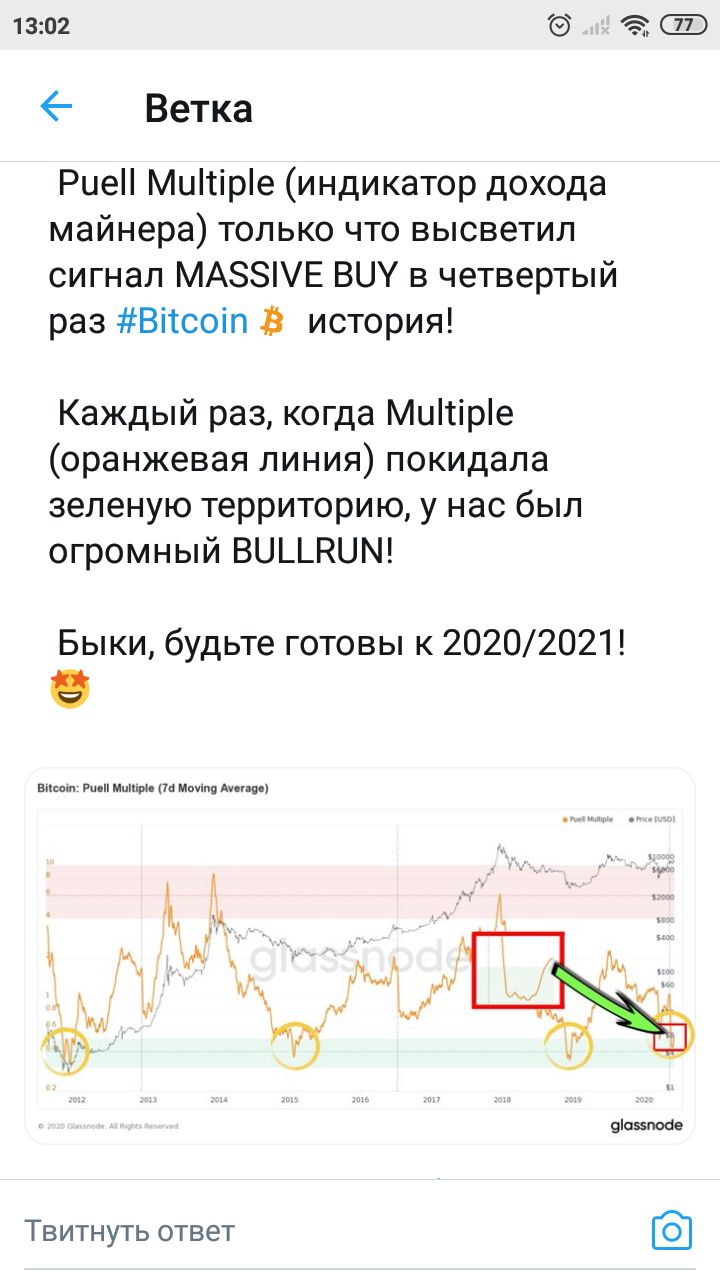
Task: Open the #Bitcoin hashtag link
Action: click(x=182, y=322)
